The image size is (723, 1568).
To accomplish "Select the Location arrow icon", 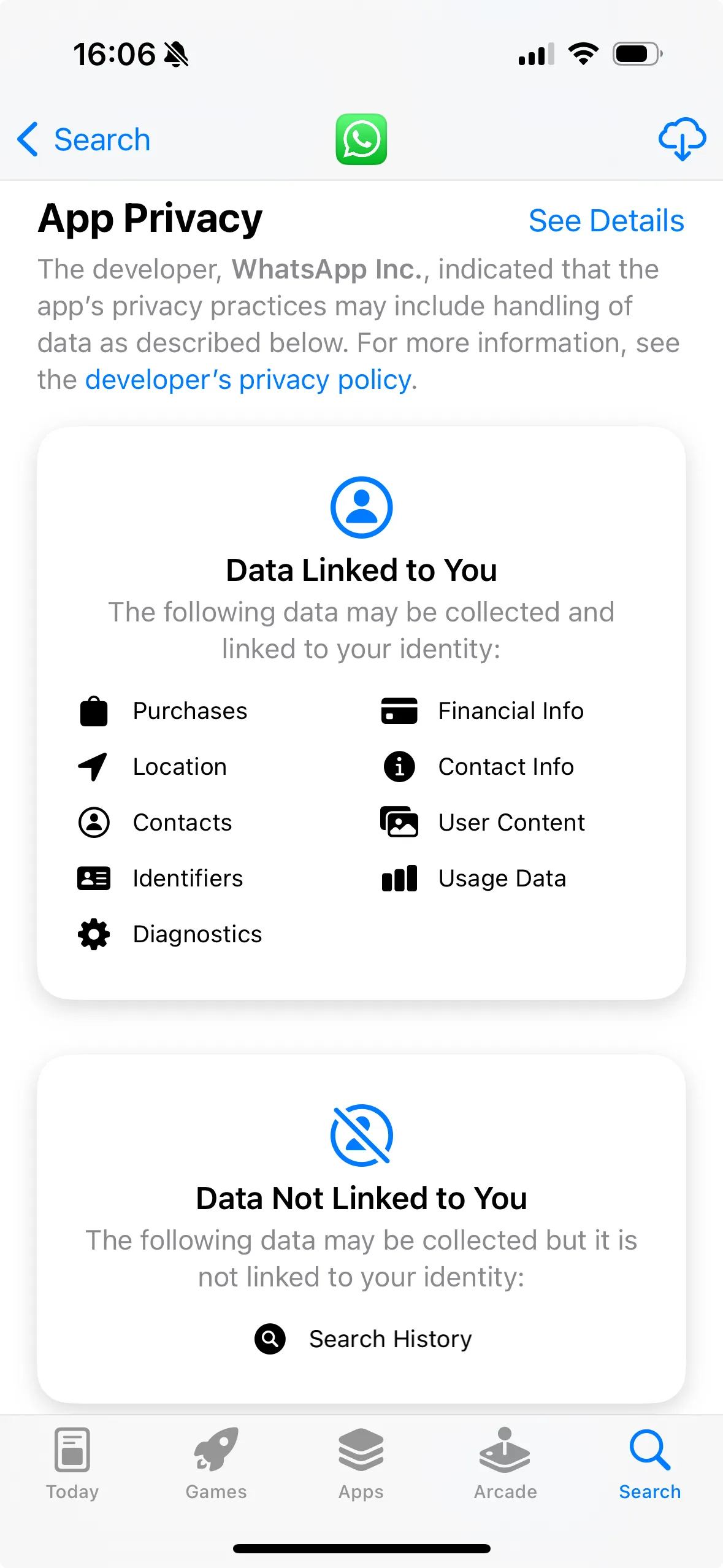I will [x=93, y=767].
